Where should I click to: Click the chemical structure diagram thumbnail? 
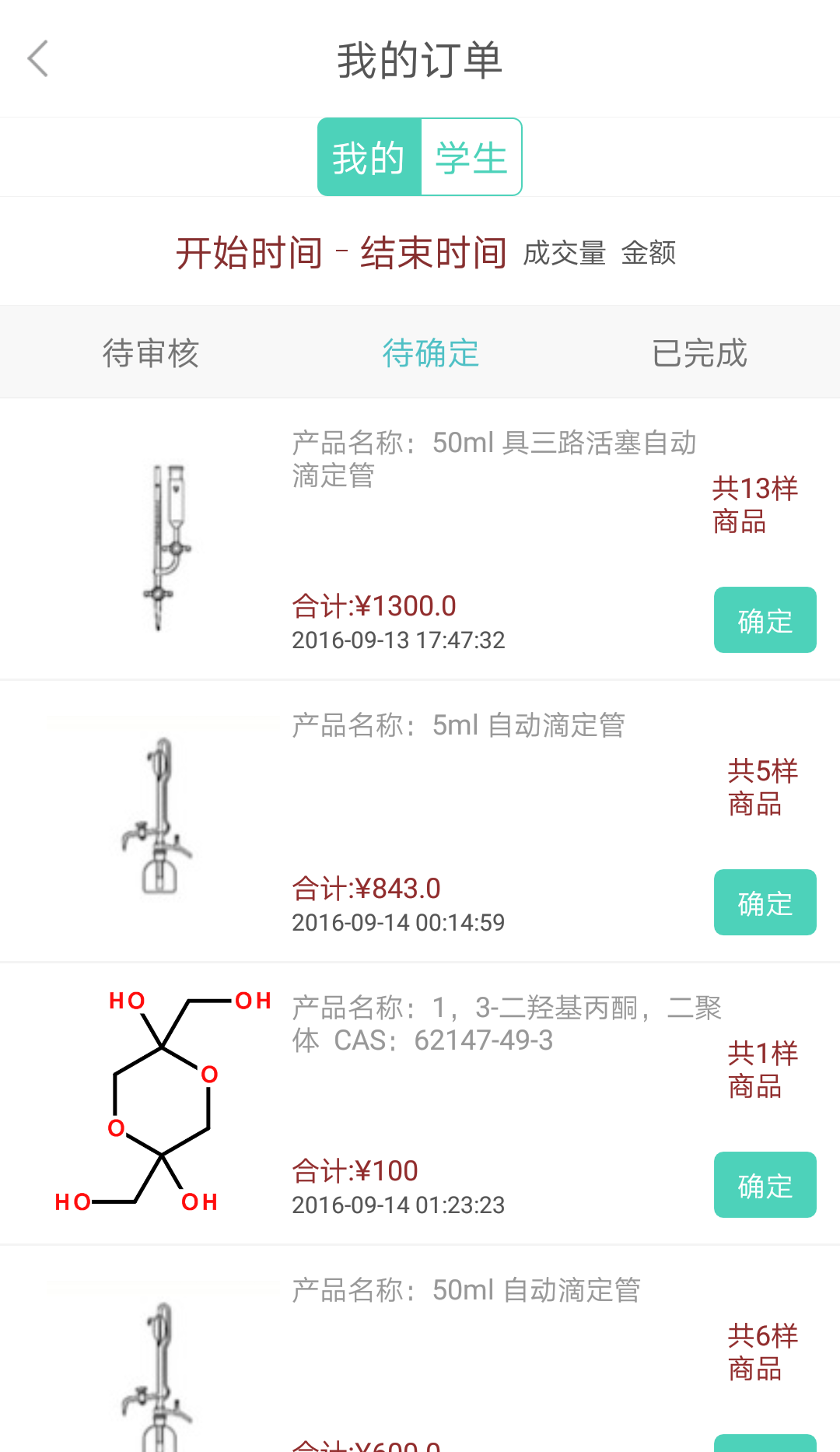(x=159, y=1101)
